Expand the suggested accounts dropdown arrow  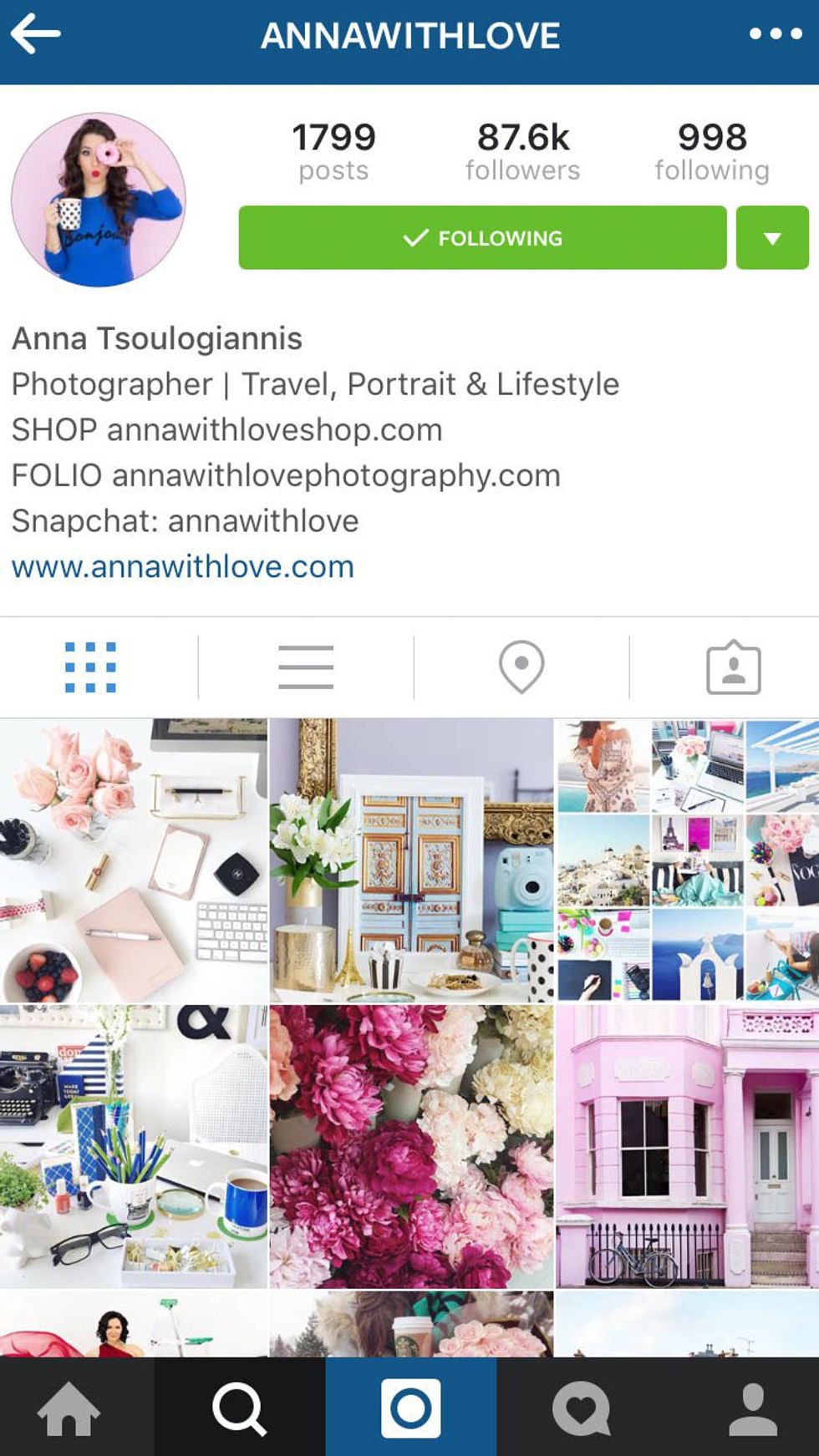click(772, 238)
